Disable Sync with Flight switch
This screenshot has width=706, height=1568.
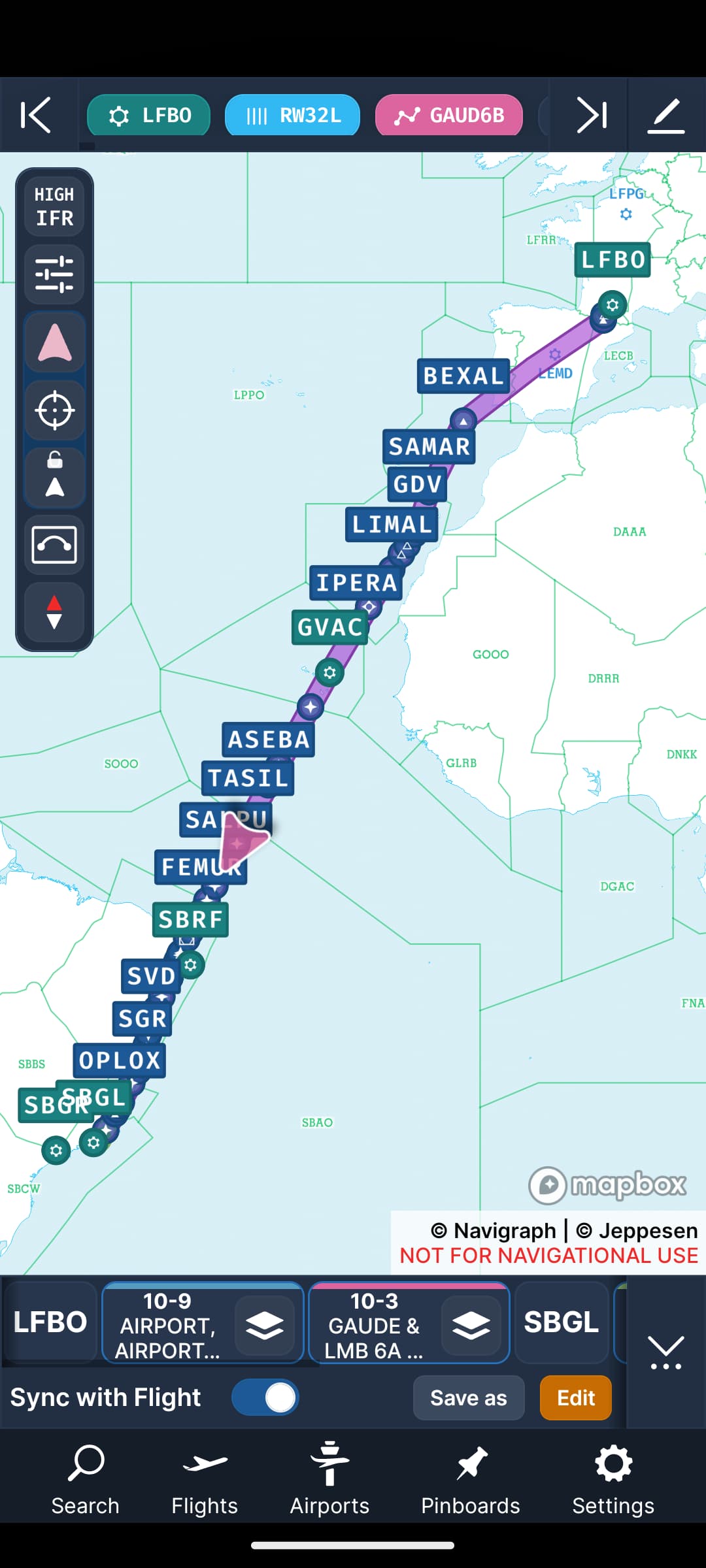point(265,1397)
